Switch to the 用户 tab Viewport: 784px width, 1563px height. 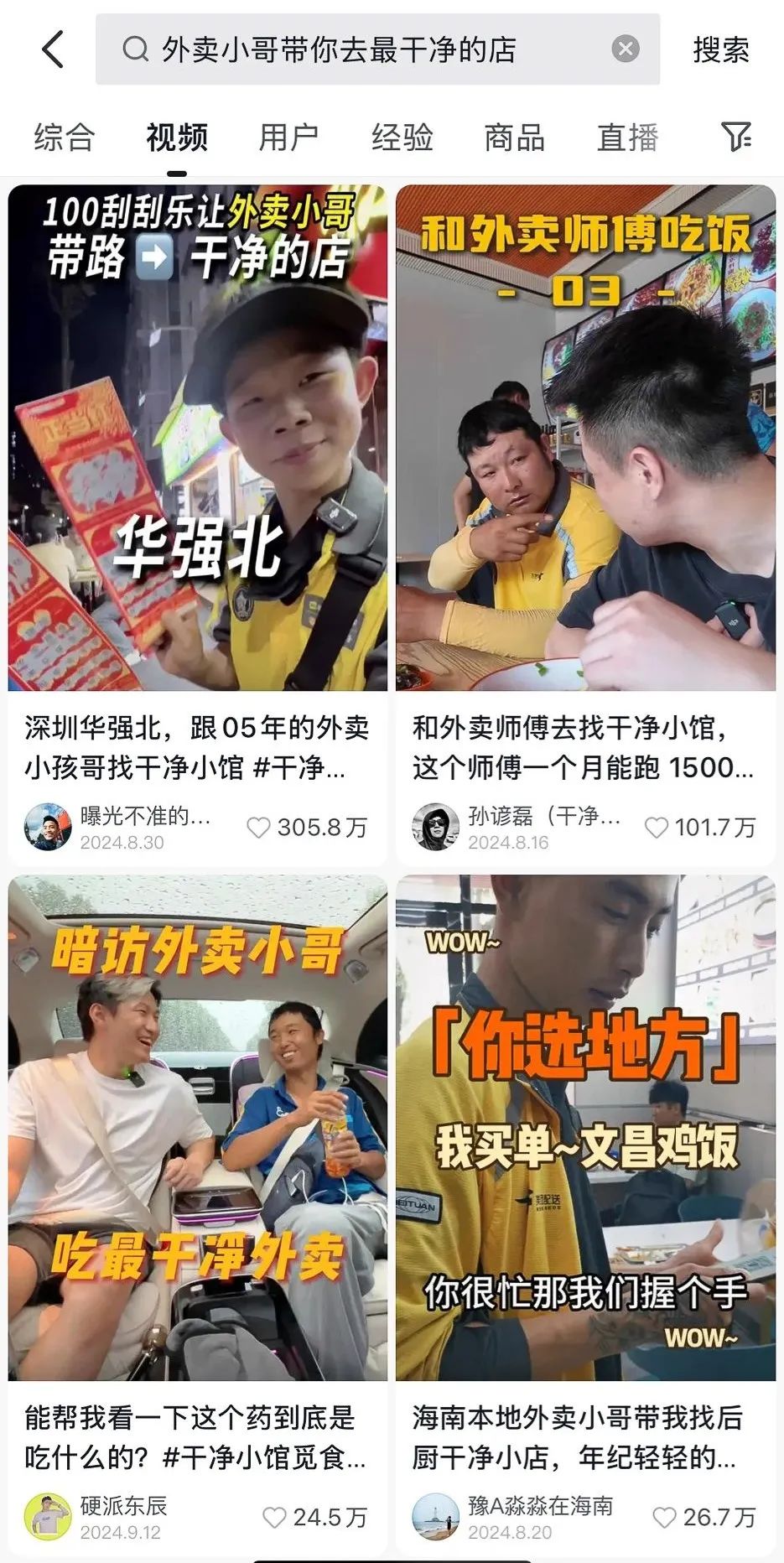pyautogui.click(x=288, y=138)
